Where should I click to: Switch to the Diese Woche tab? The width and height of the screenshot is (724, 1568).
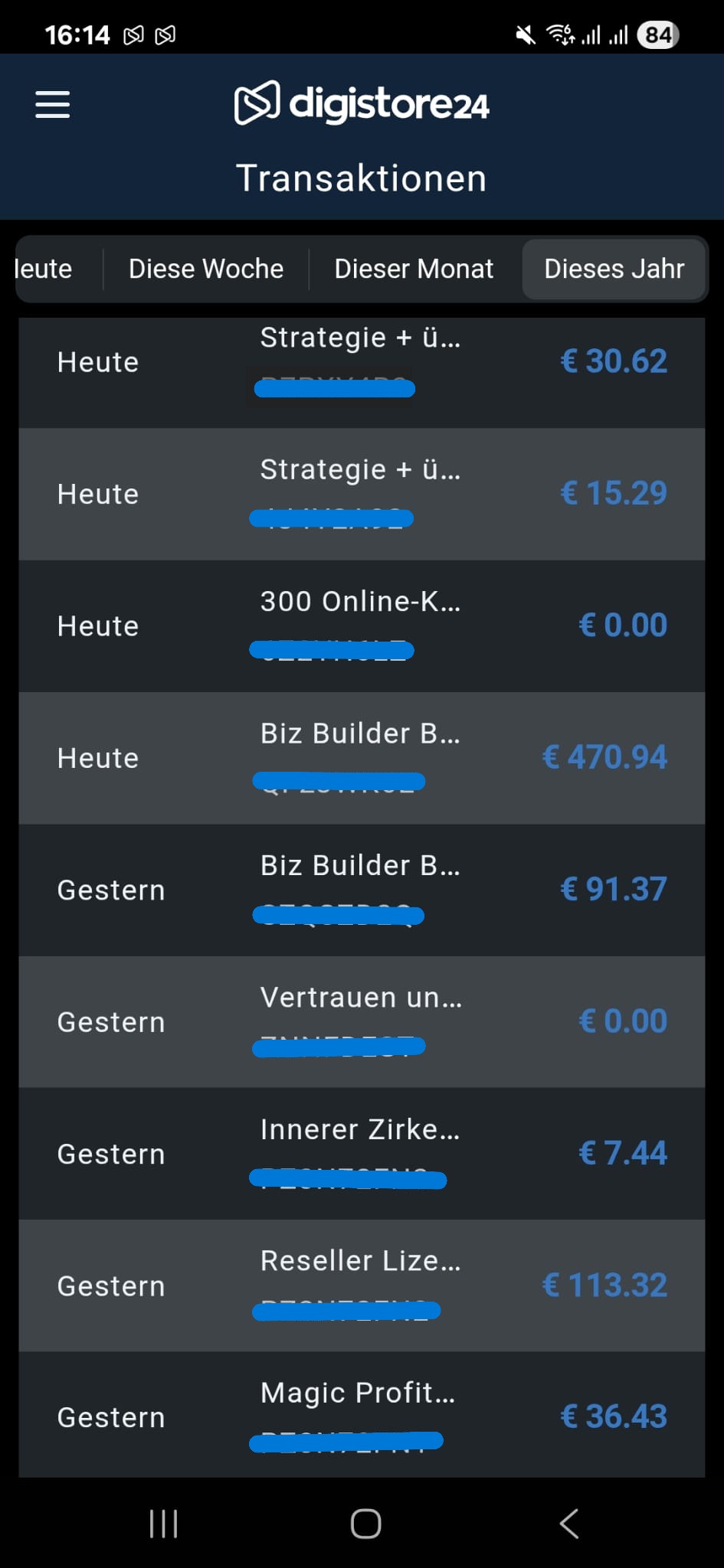206,269
